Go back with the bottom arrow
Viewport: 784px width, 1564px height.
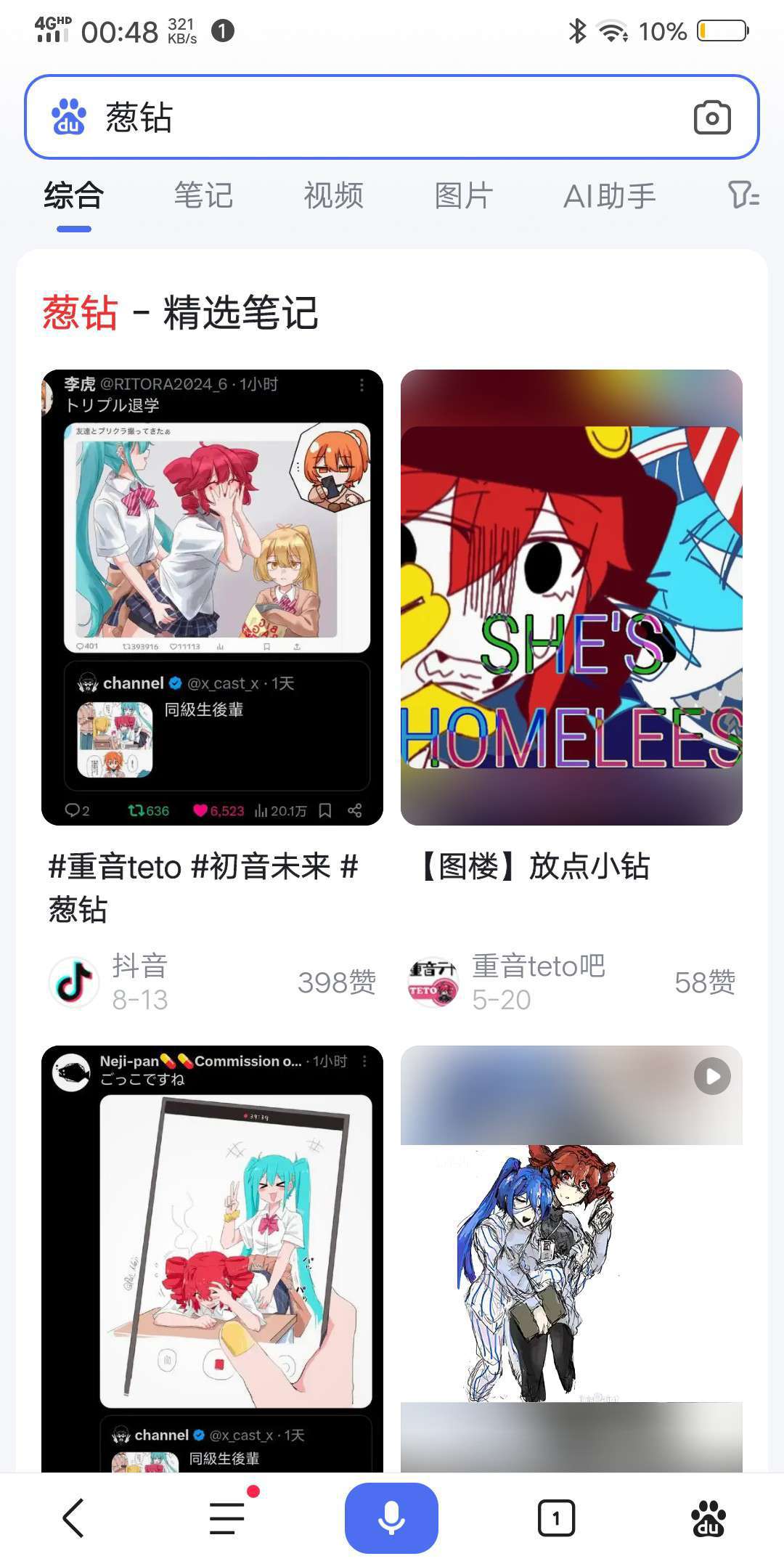point(73,1518)
